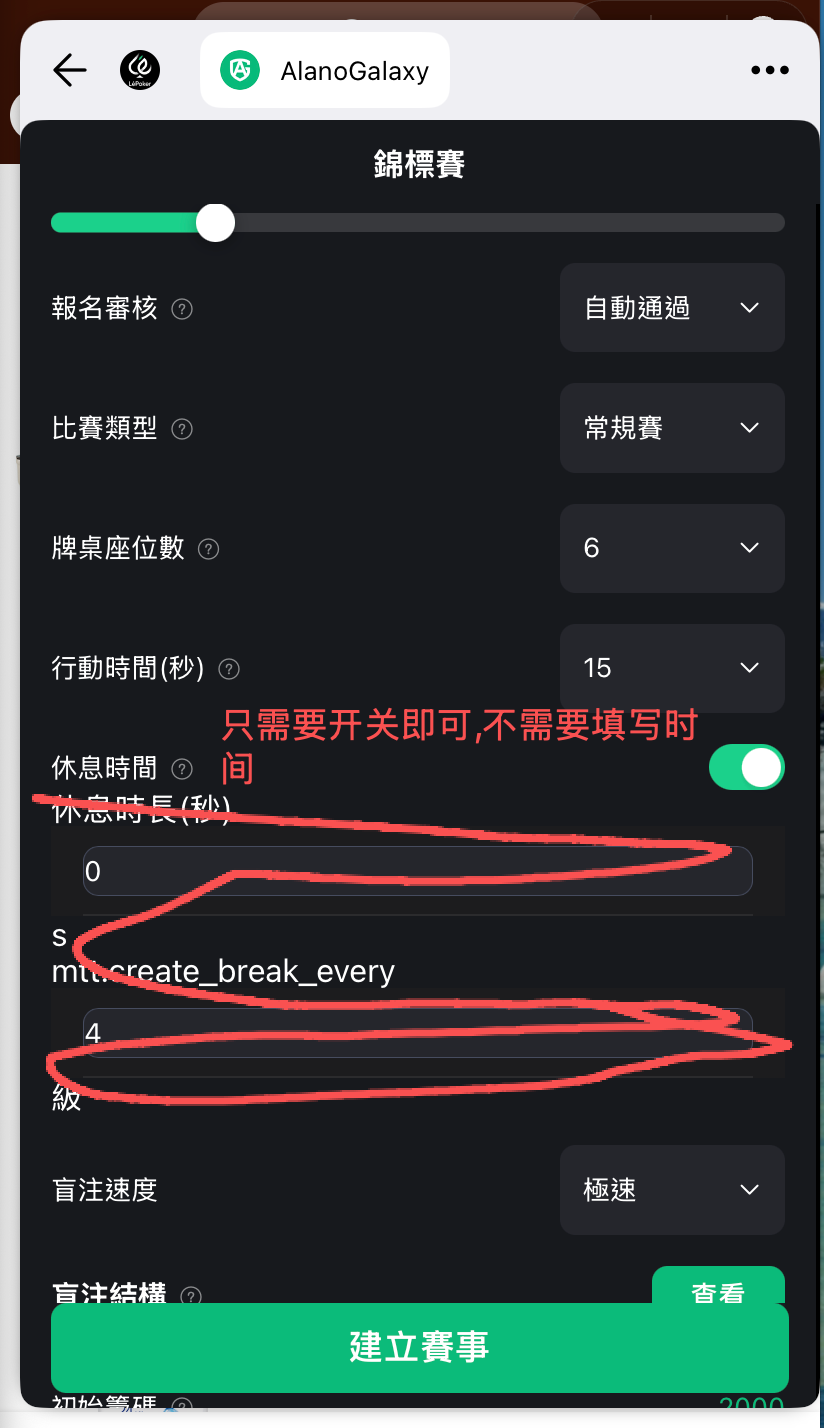Tap 建立賽事 to create the tournament

(x=420, y=1347)
